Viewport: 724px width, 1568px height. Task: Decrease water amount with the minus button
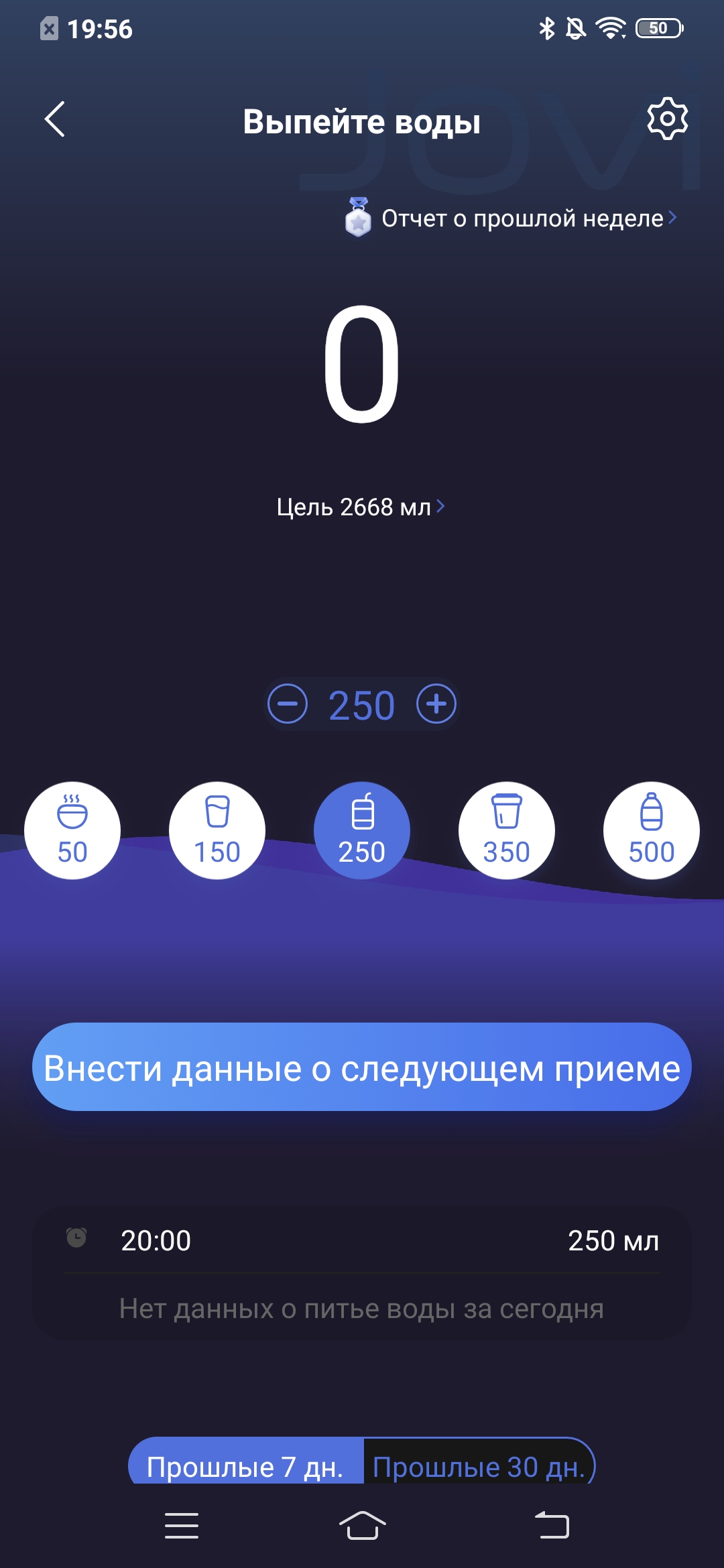pyautogui.click(x=288, y=704)
